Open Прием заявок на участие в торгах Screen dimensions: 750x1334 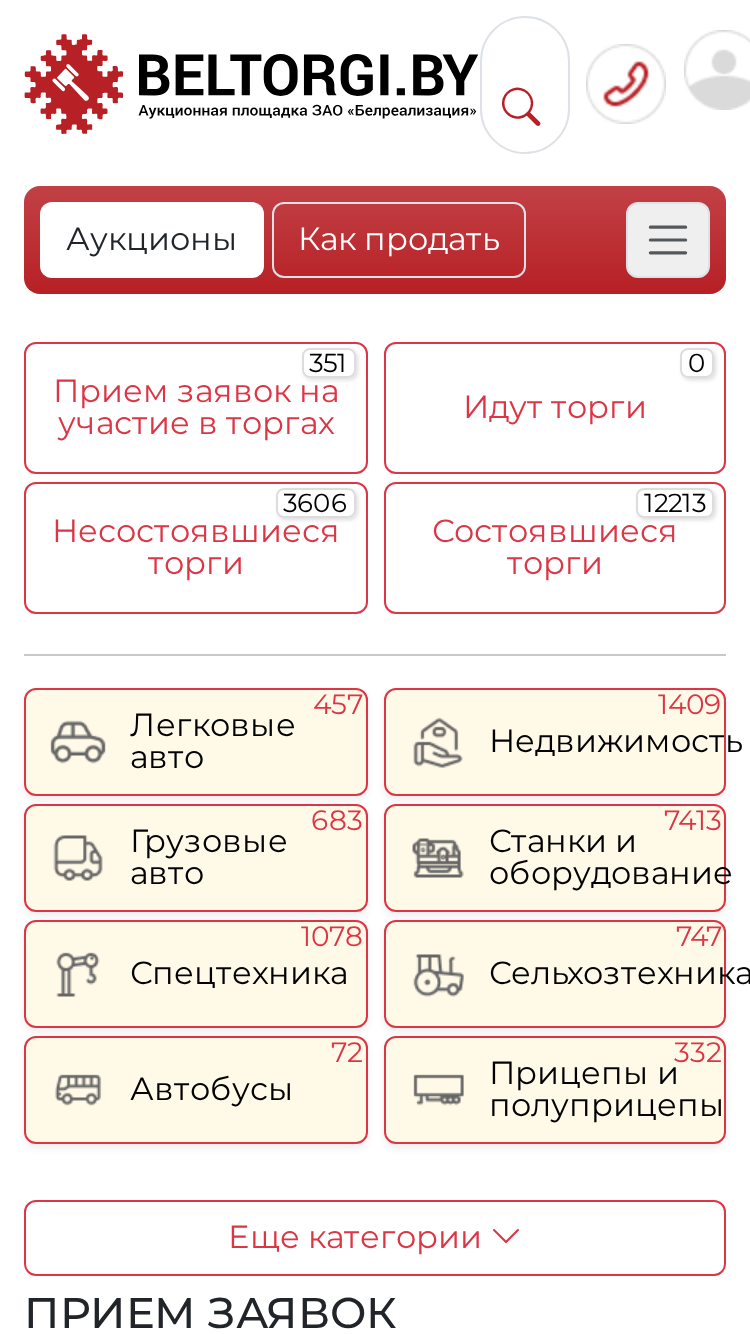196,408
